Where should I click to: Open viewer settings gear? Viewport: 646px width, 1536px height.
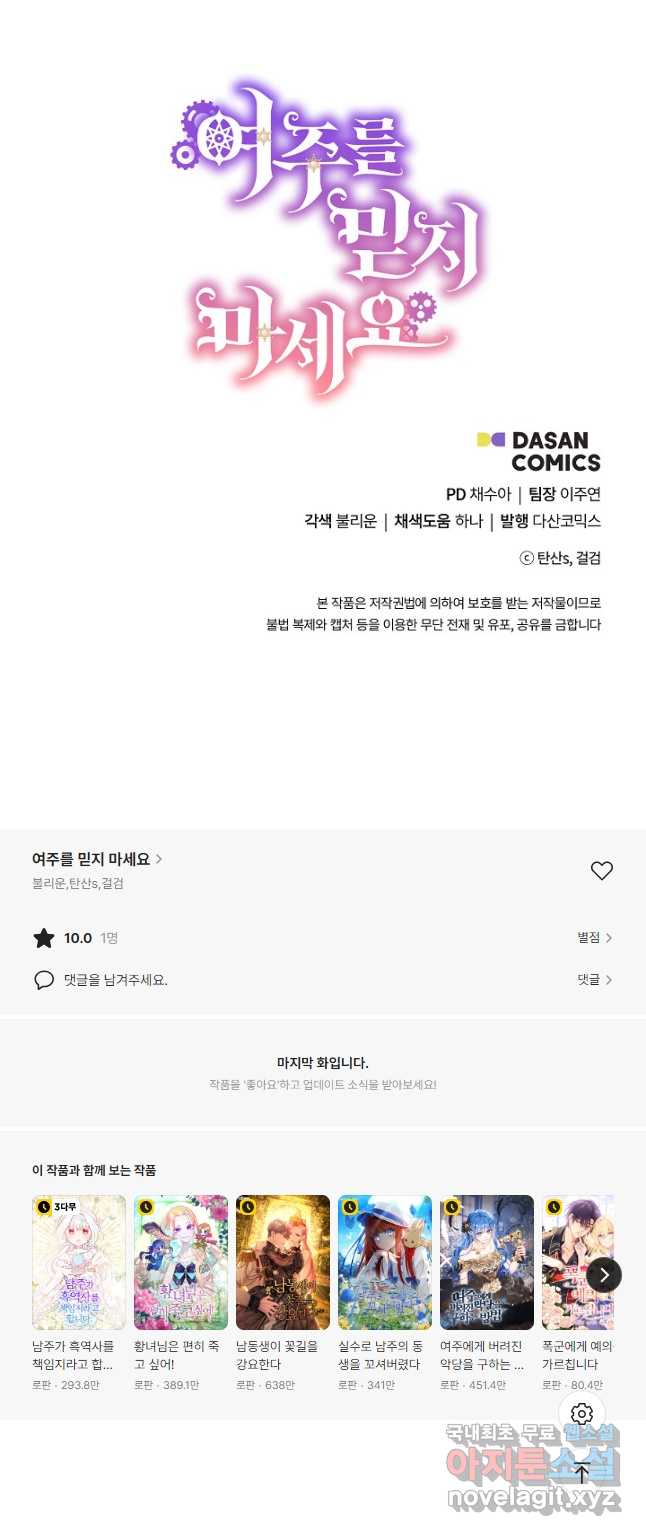point(582,1414)
